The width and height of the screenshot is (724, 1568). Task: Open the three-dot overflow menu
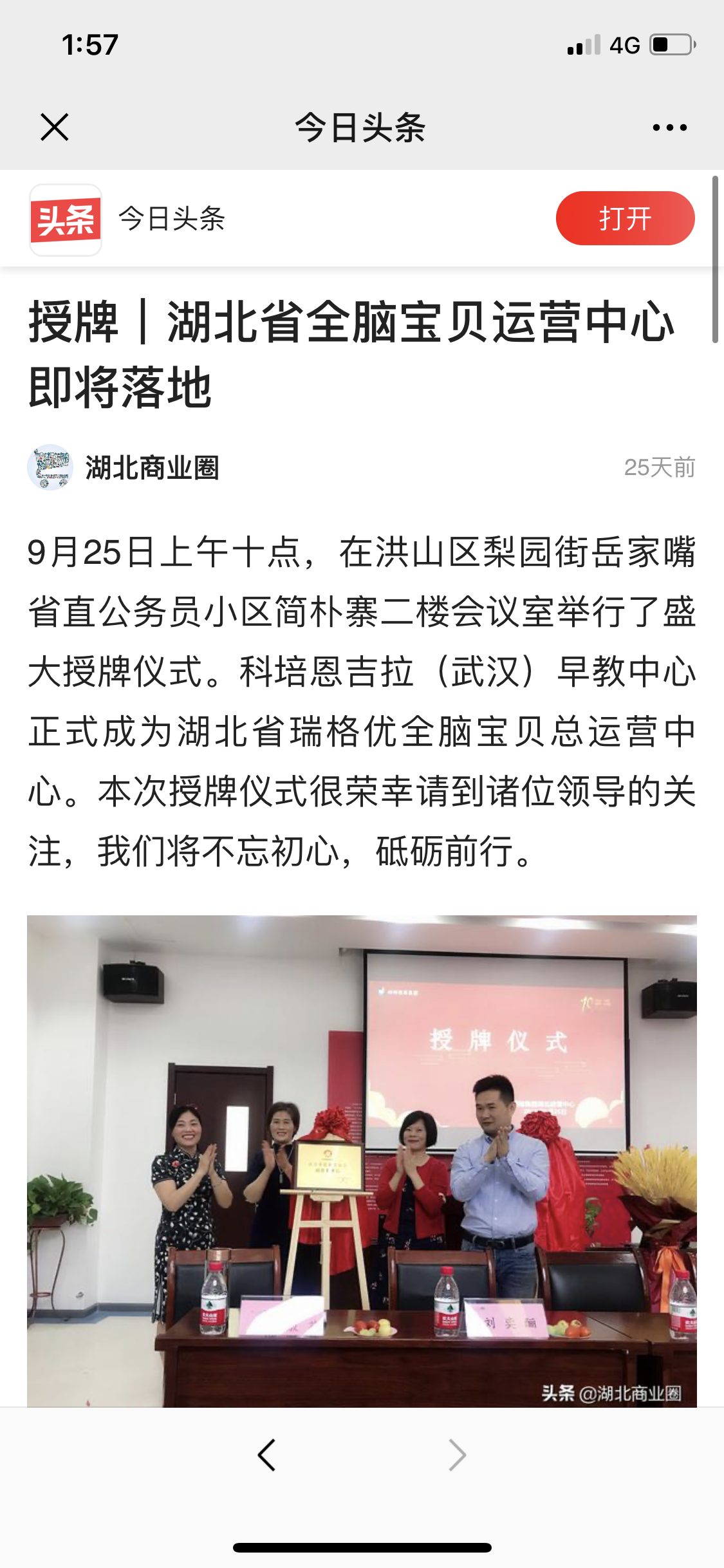click(669, 127)
